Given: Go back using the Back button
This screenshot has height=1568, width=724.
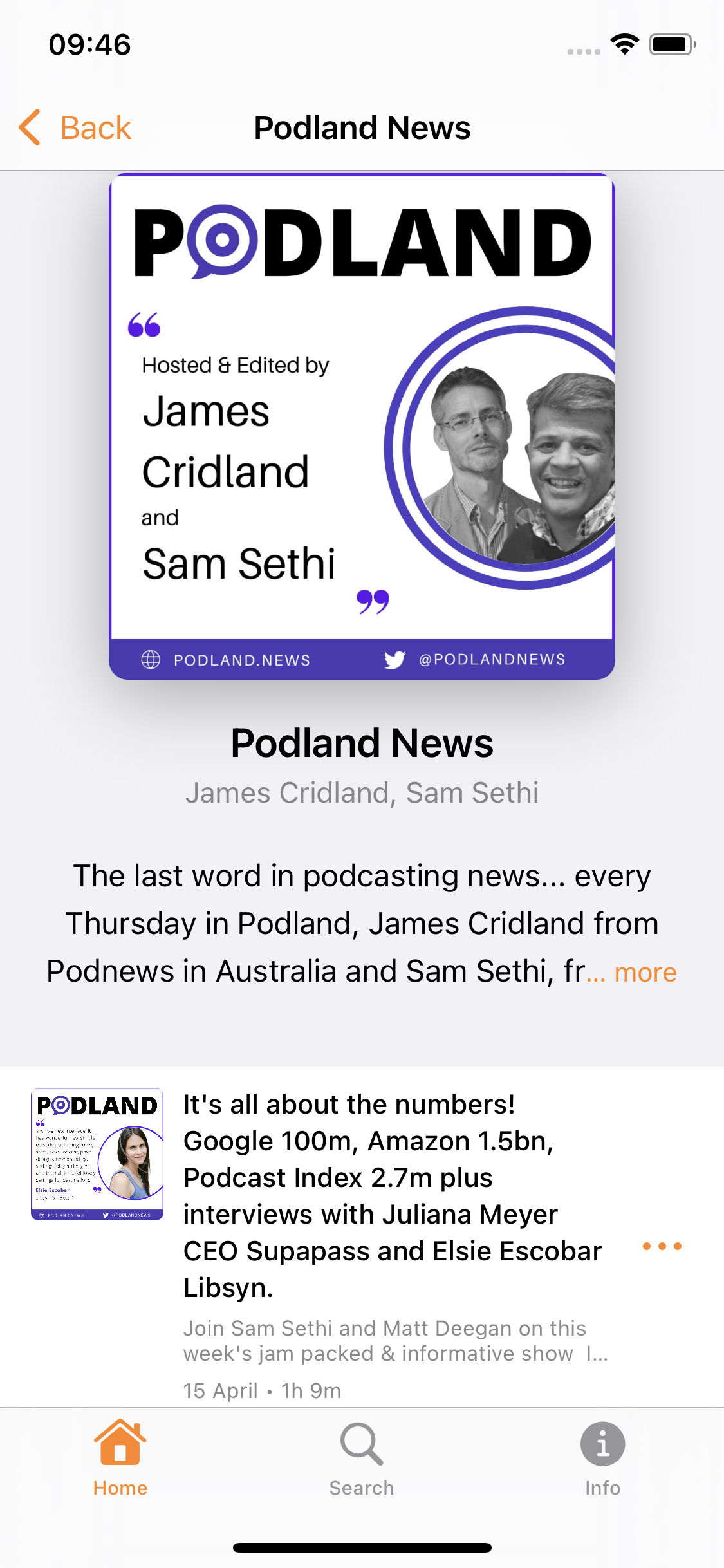Looking at the screenshot, I should click(75, 127).
